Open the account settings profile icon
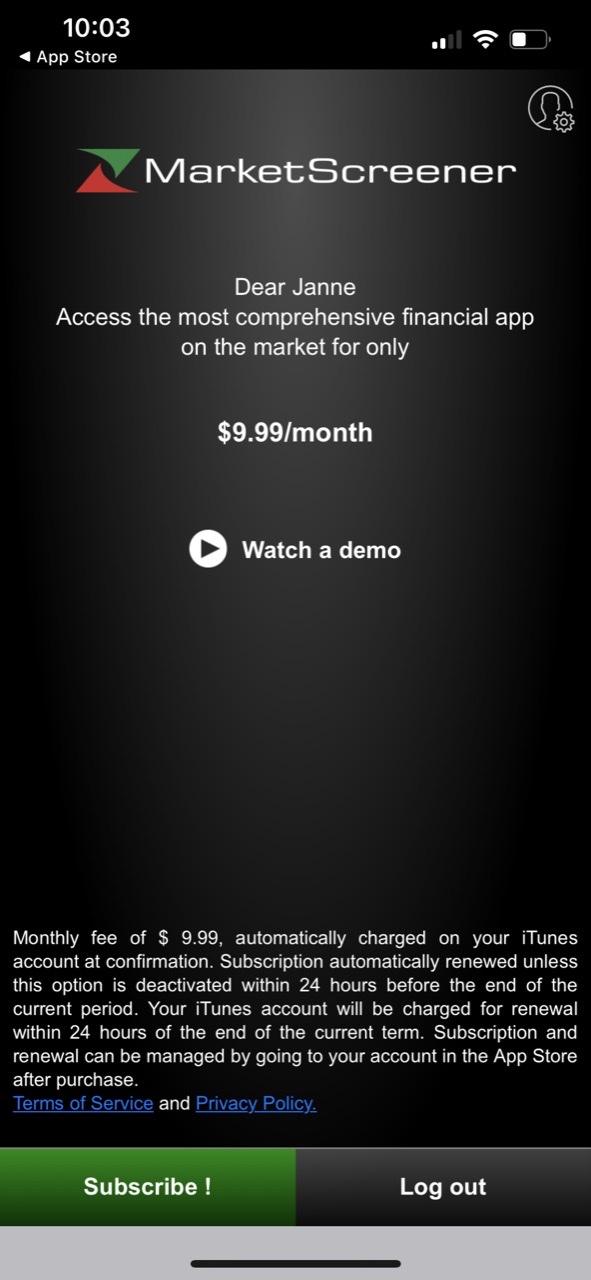591x1280 pixels. tap(551, 108)
